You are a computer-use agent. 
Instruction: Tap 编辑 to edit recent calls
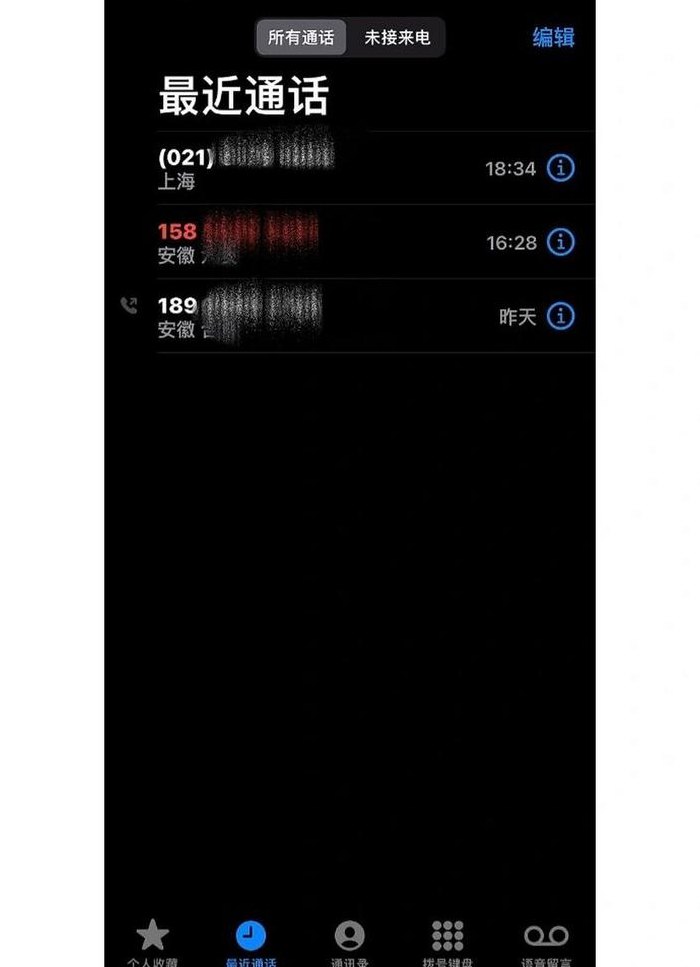[553, 38]
